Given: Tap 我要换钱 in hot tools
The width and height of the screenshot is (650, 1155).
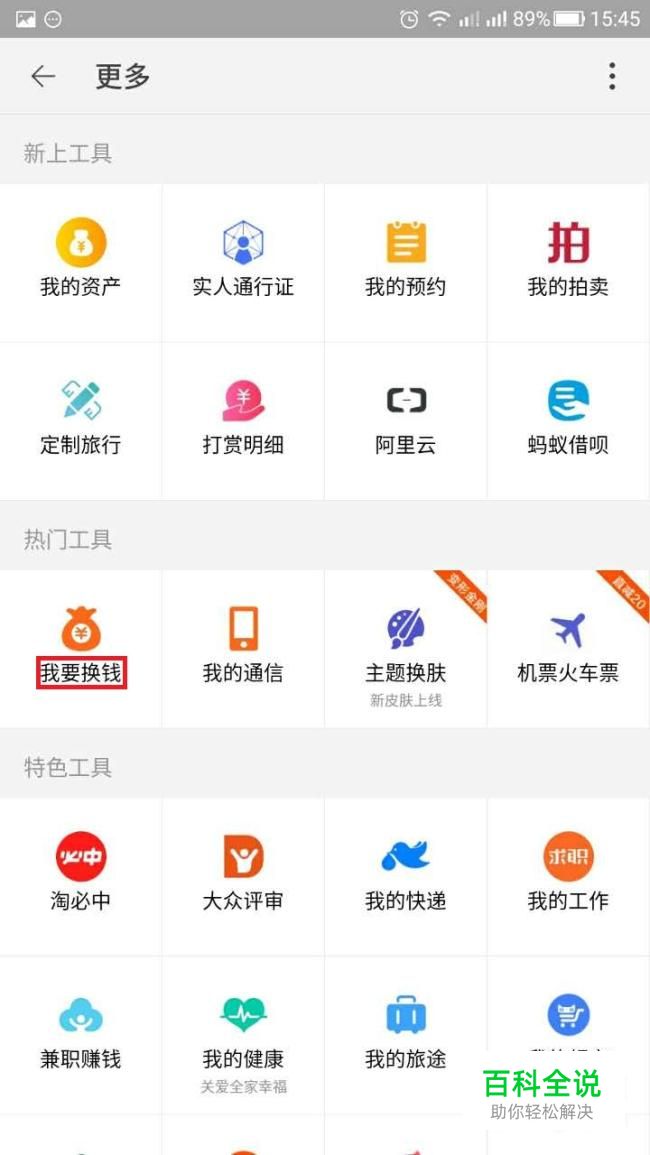Looking at the screenshot, I should [80, 648].
